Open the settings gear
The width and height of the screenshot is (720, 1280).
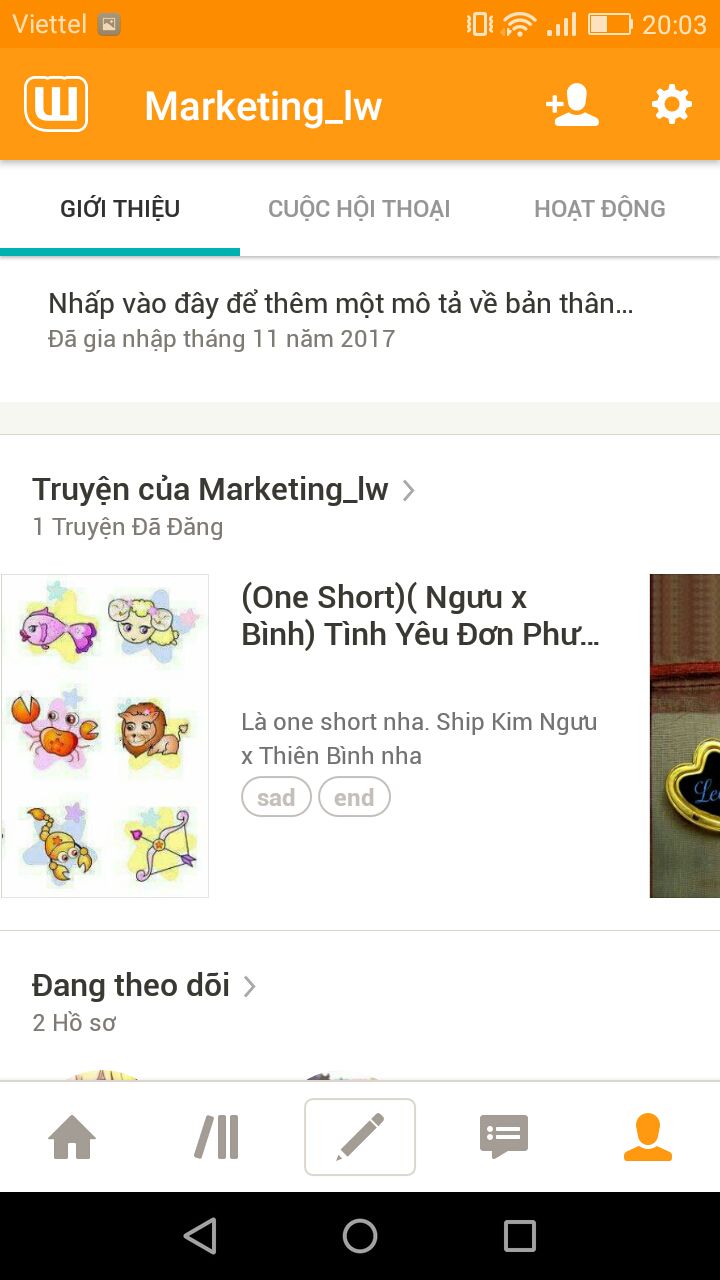pyautogui.click(x=672, y=105)
